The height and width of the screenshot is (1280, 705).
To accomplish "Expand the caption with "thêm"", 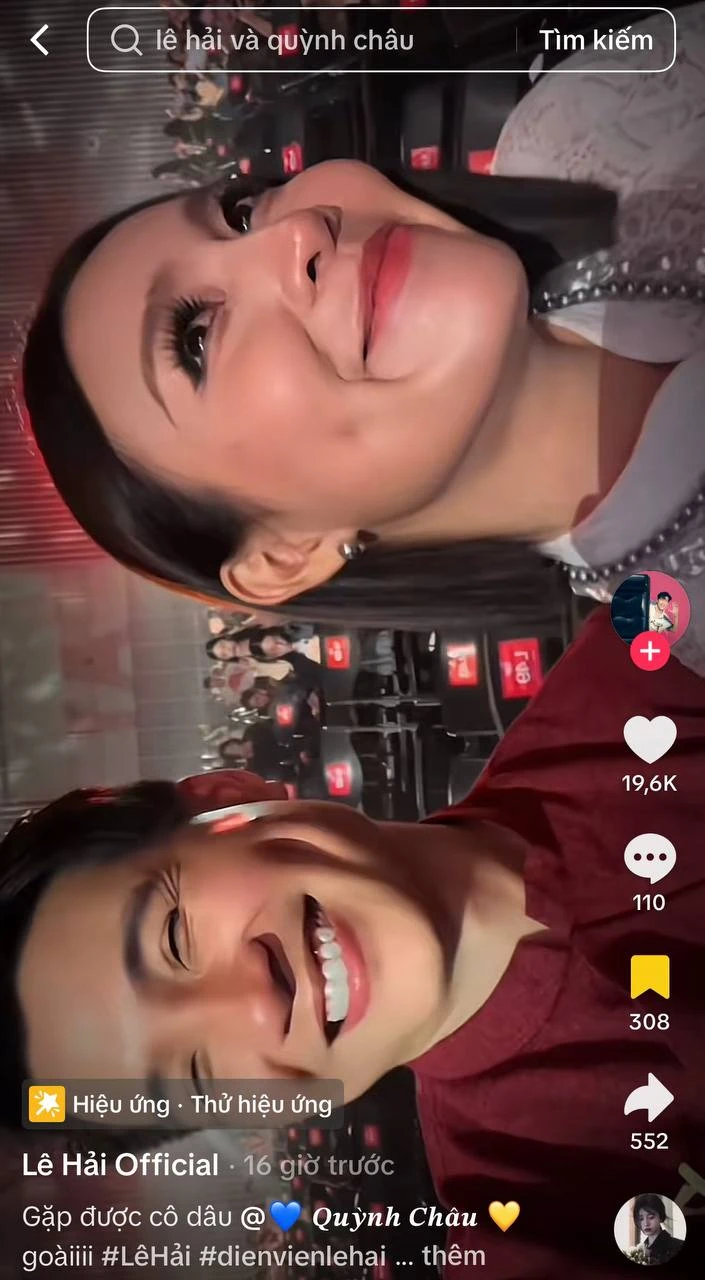I will [453, 1255].
